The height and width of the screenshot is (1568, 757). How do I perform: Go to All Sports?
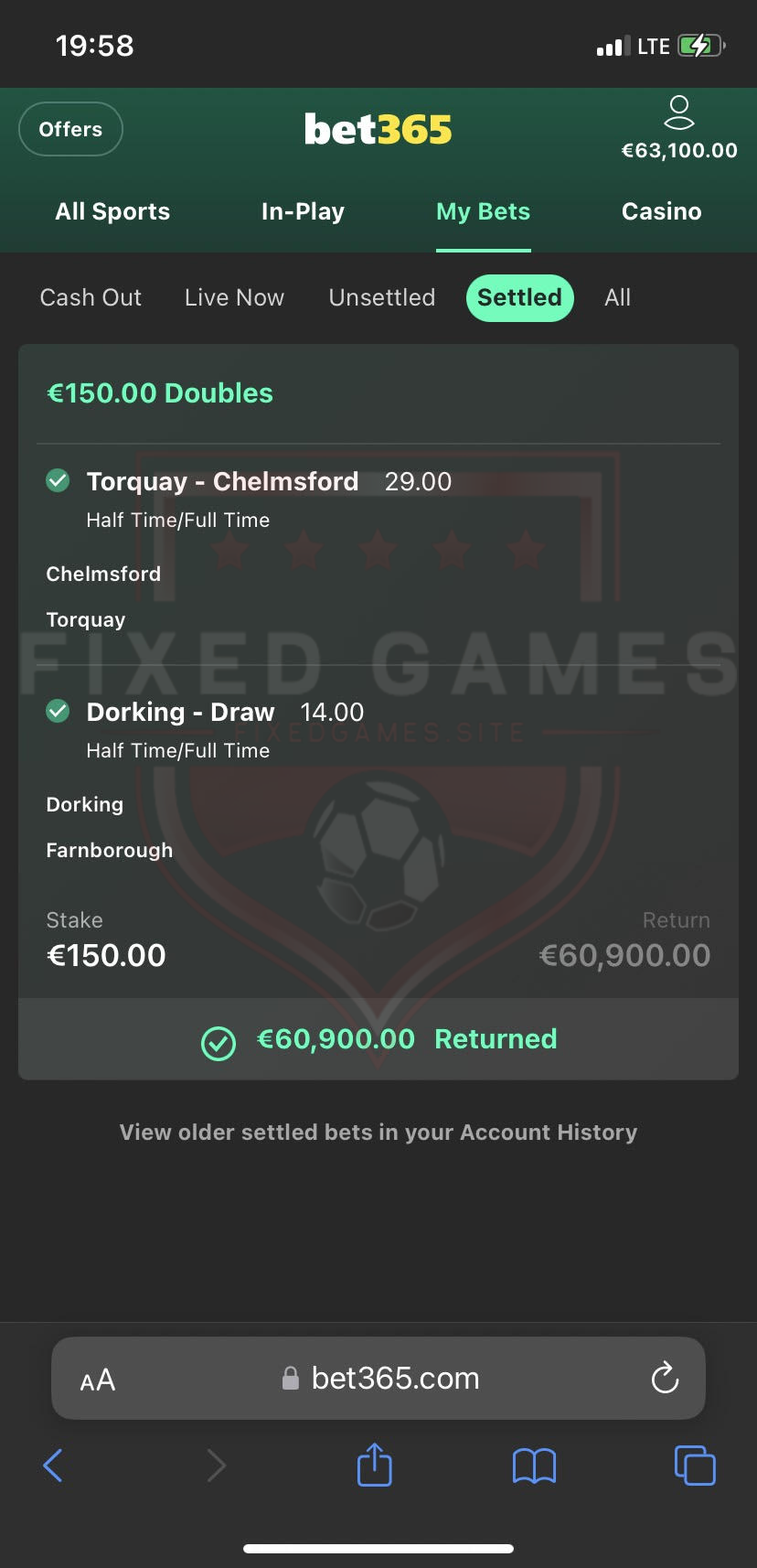click(112, 211)
